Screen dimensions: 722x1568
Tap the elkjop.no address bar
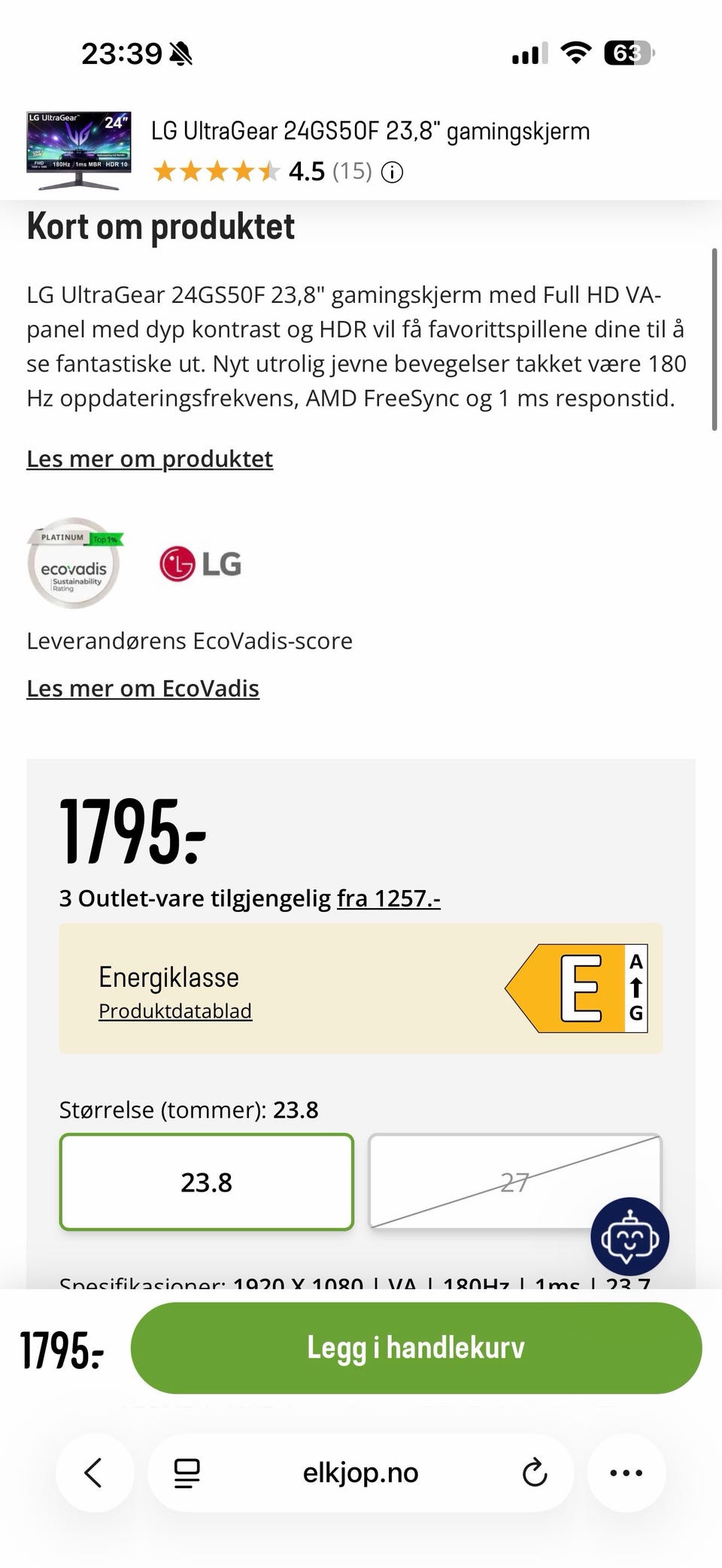360,1473
